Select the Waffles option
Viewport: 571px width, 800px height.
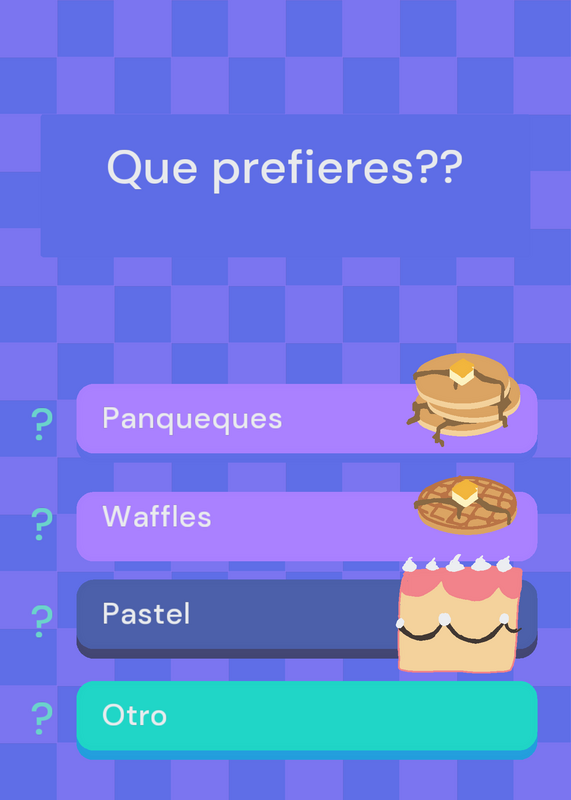pyautogui.click(x=307, y=526)
